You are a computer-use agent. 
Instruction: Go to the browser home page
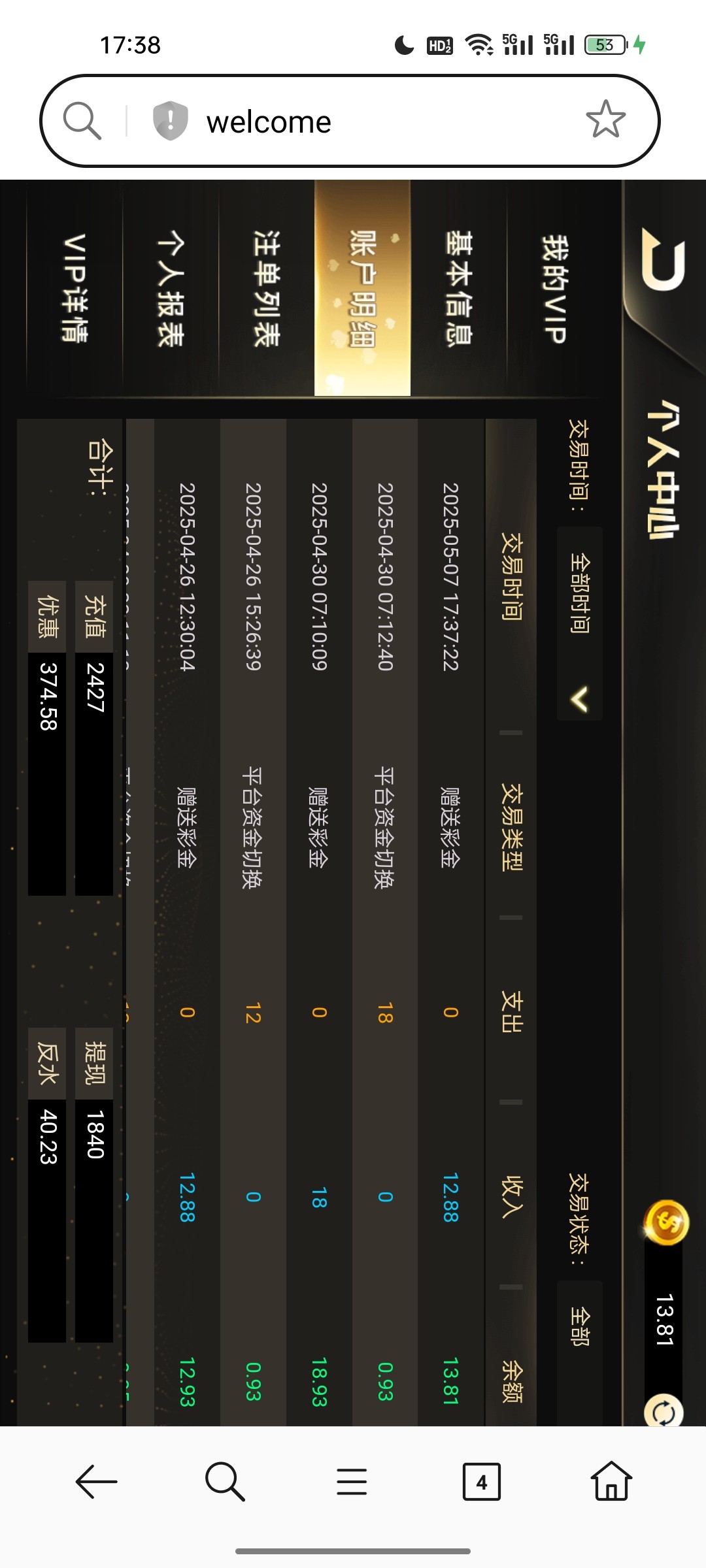tap(611, 1480)
